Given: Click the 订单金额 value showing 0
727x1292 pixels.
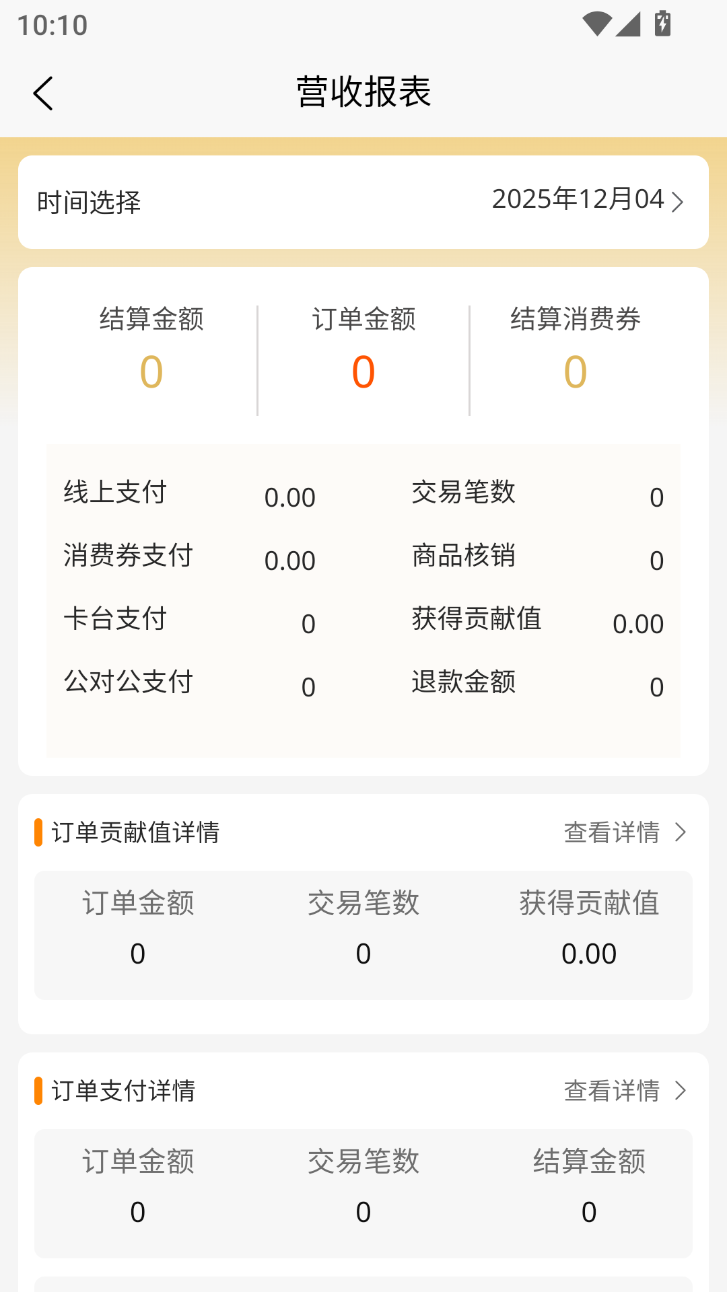Looking at the screenshot, I should 362,371.
